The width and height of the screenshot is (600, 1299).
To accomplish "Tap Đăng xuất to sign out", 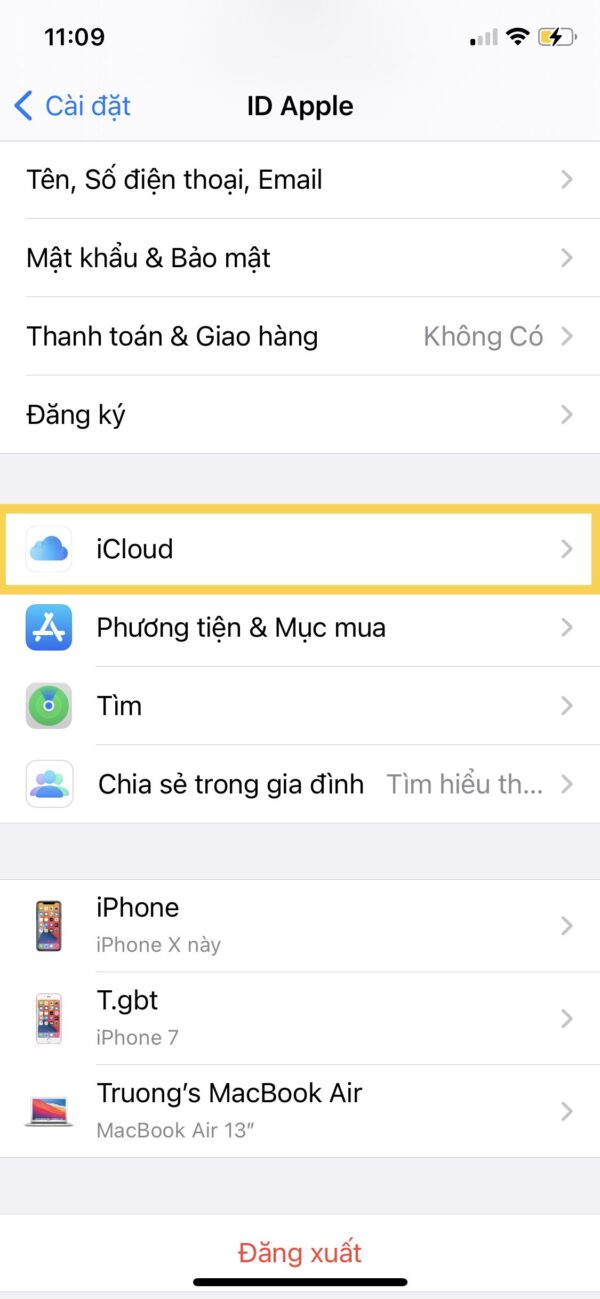I will coord(300,1252).
